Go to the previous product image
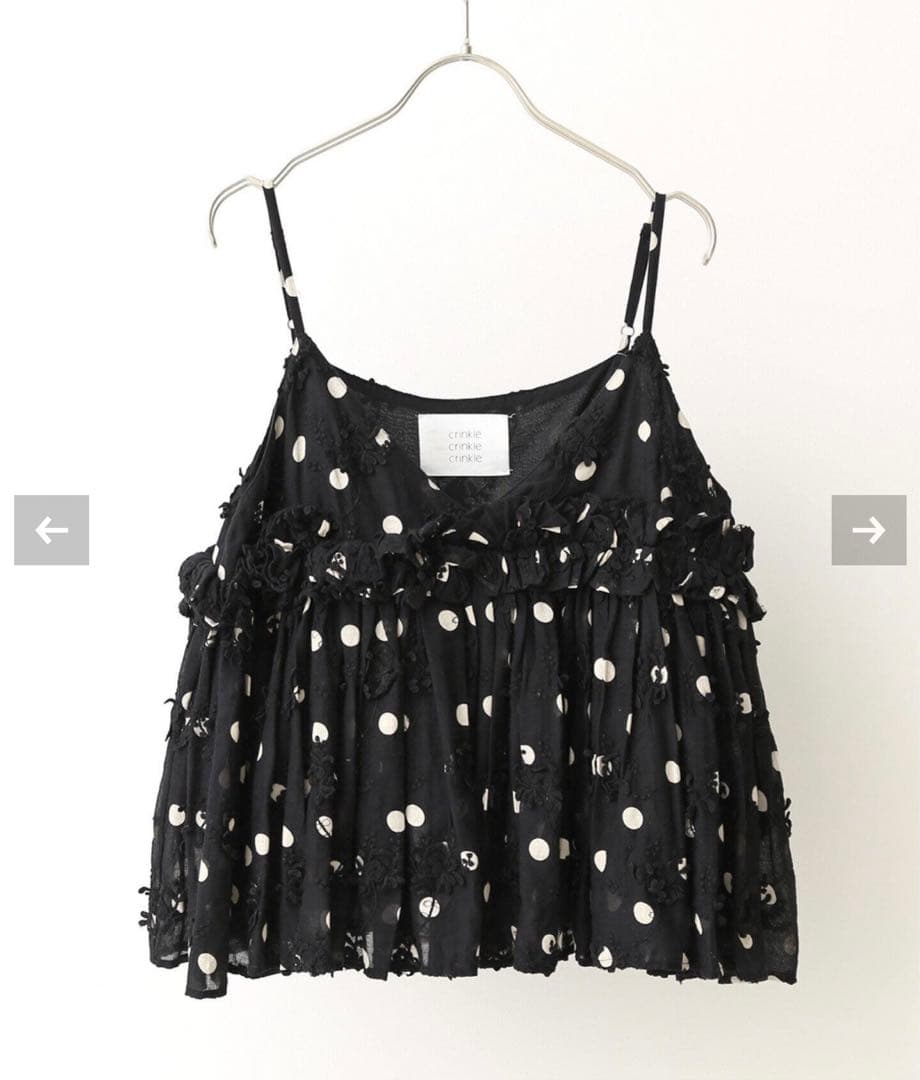 (x=51, y=530)
